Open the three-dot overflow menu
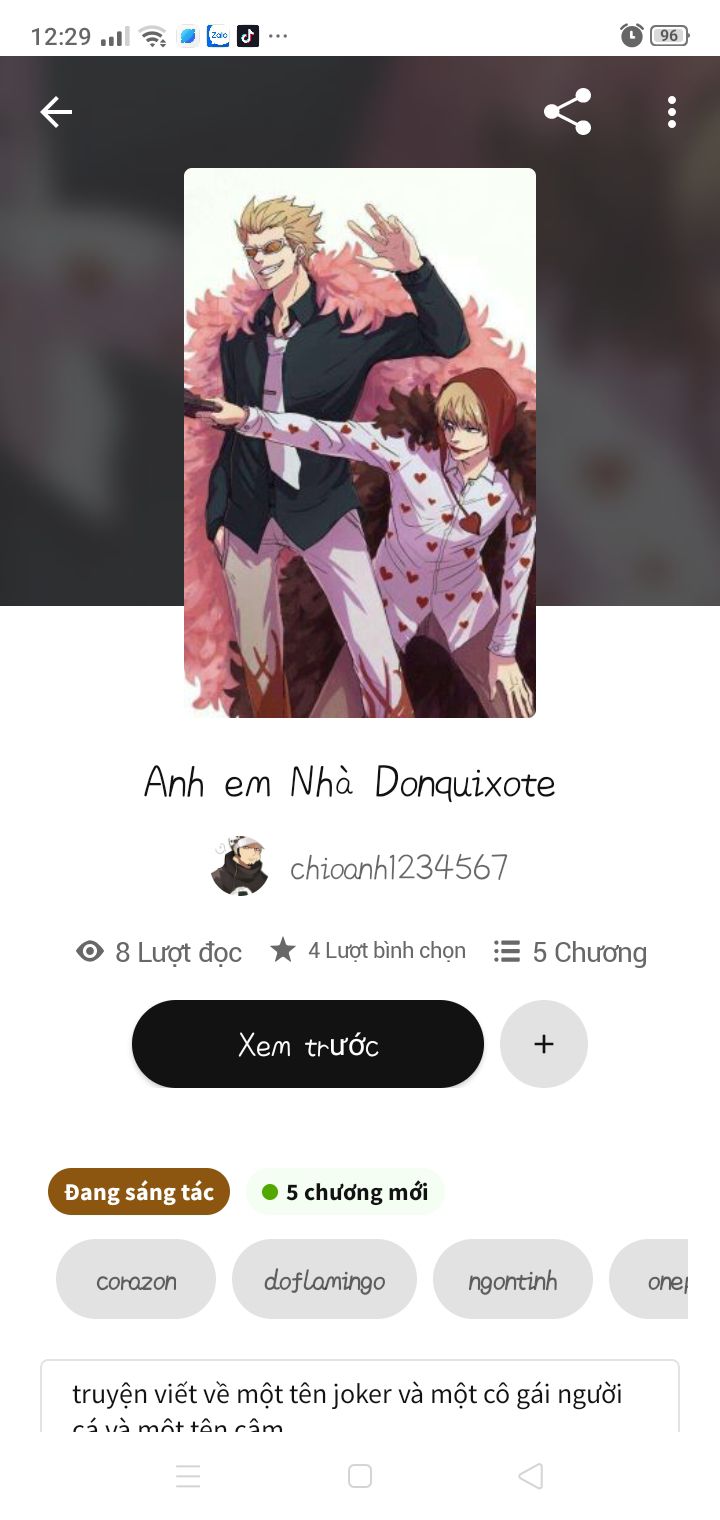Image resolution: width=720 pixels, height=1520 pixels. [x=671, y=112]
